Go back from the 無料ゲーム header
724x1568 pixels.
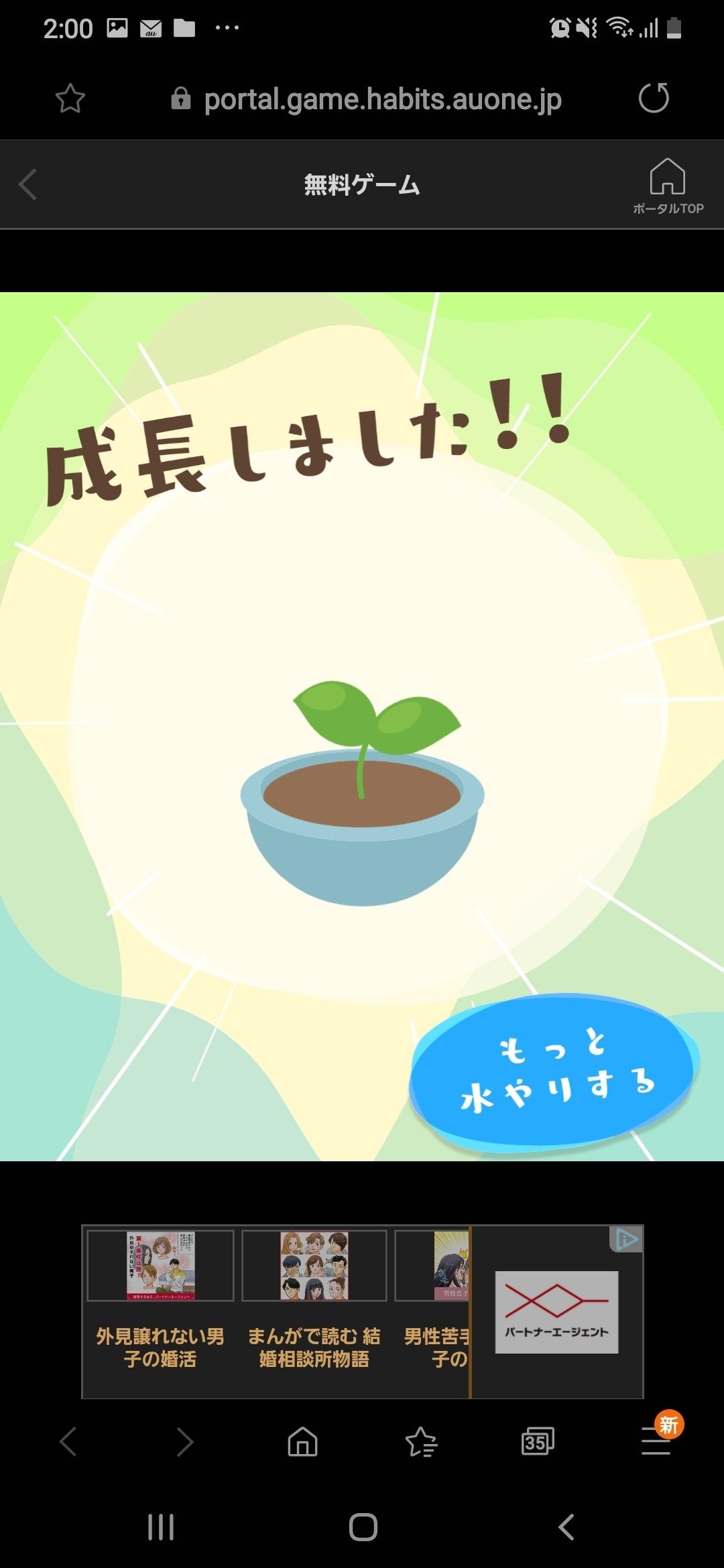[28, 185]
